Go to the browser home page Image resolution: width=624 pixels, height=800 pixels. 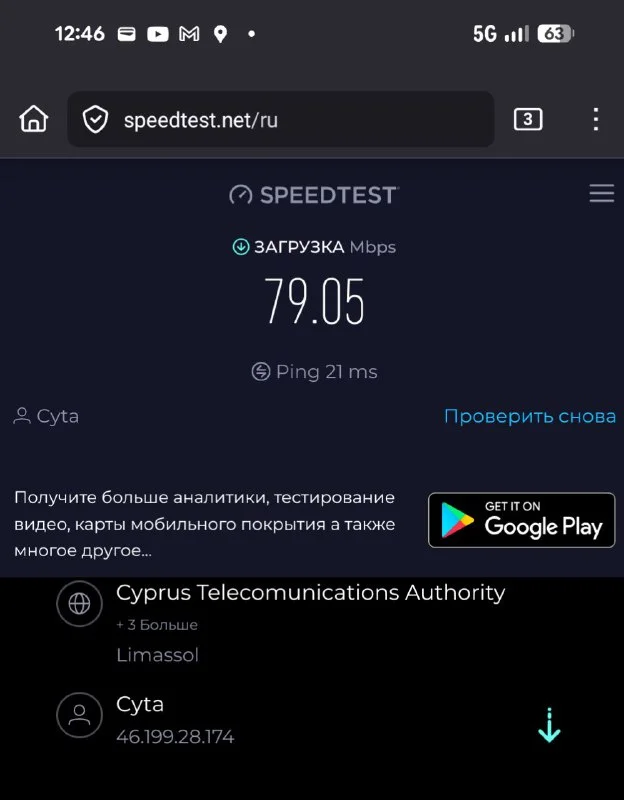(x=34, y=120)
